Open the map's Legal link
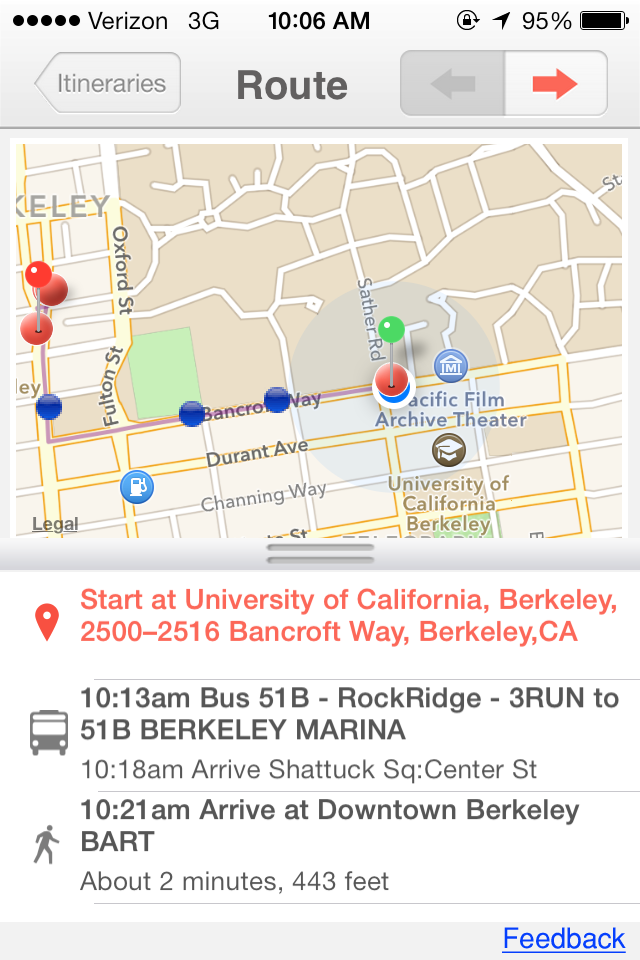The height and width of the screenshot is (960, 640). 55,525
